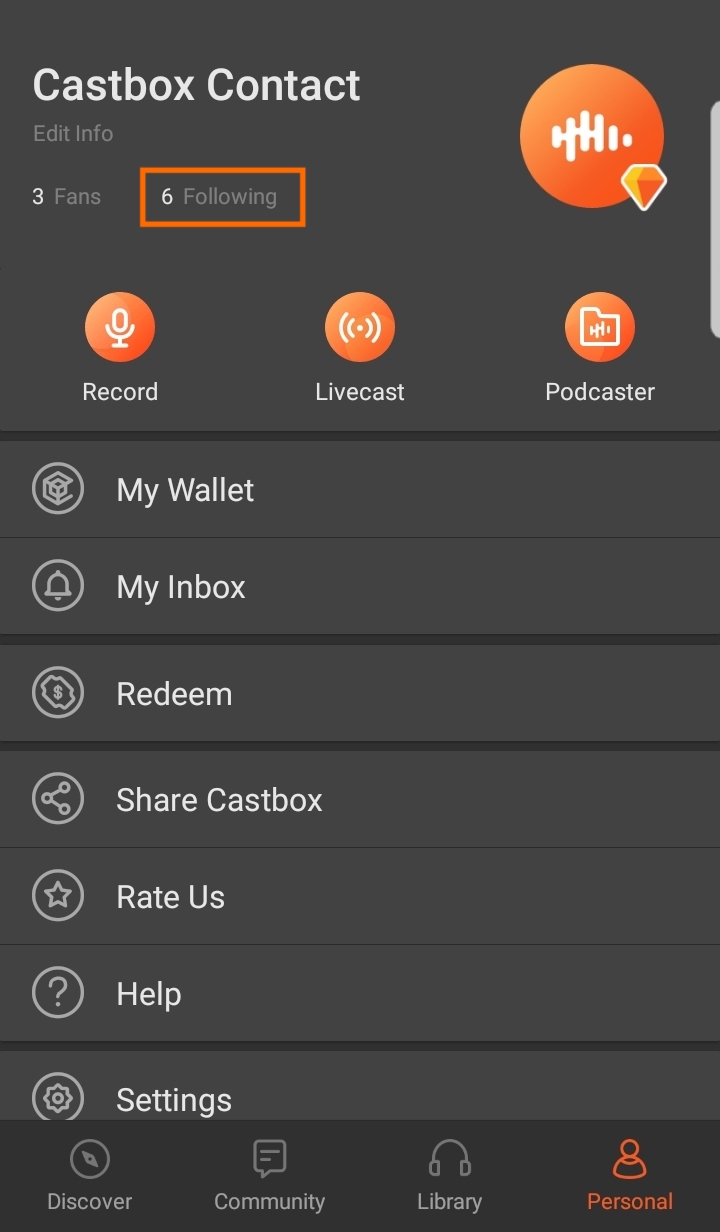720x1232 pixels.
Task: View the 3 Fans list
Action: point(67,196)
